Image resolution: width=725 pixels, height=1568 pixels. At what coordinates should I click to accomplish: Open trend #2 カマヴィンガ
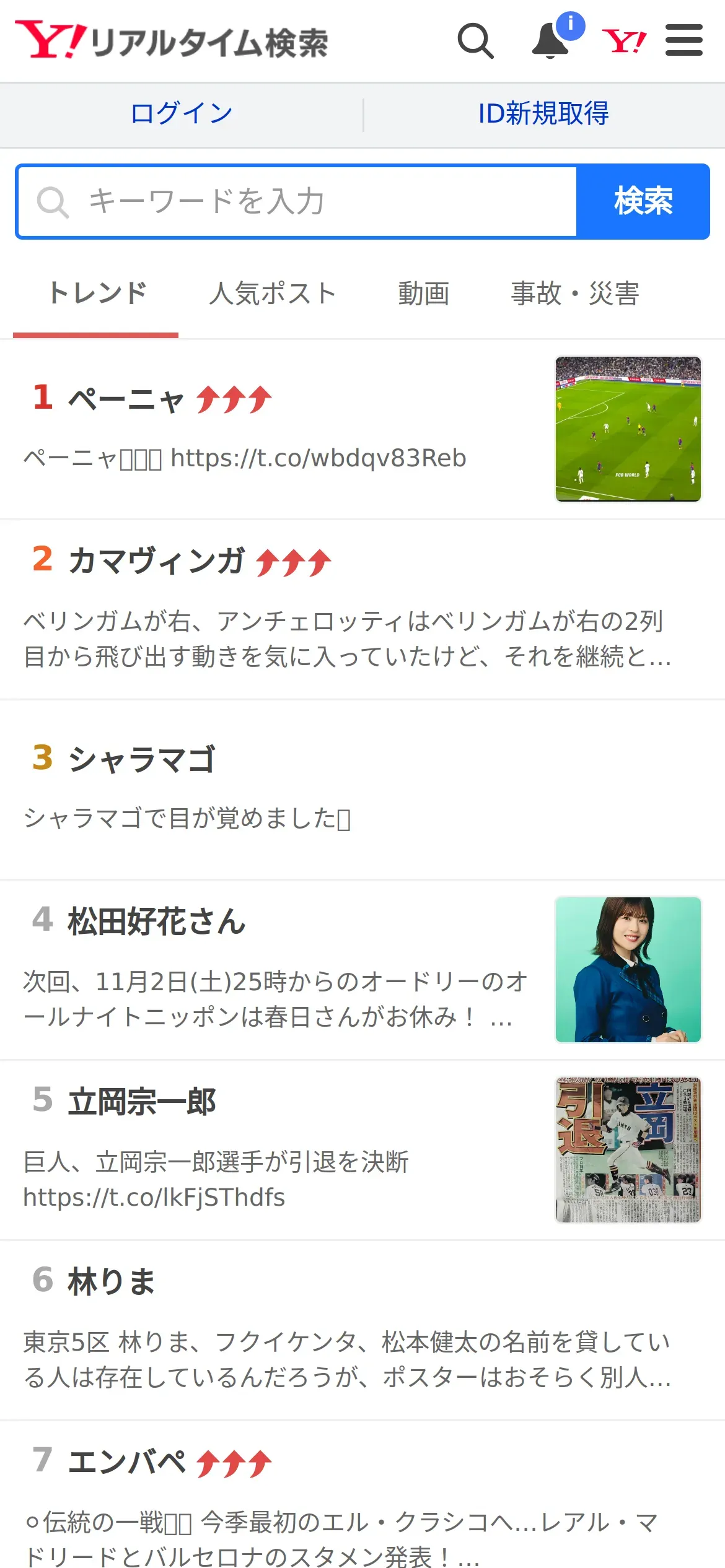[362, 610]
